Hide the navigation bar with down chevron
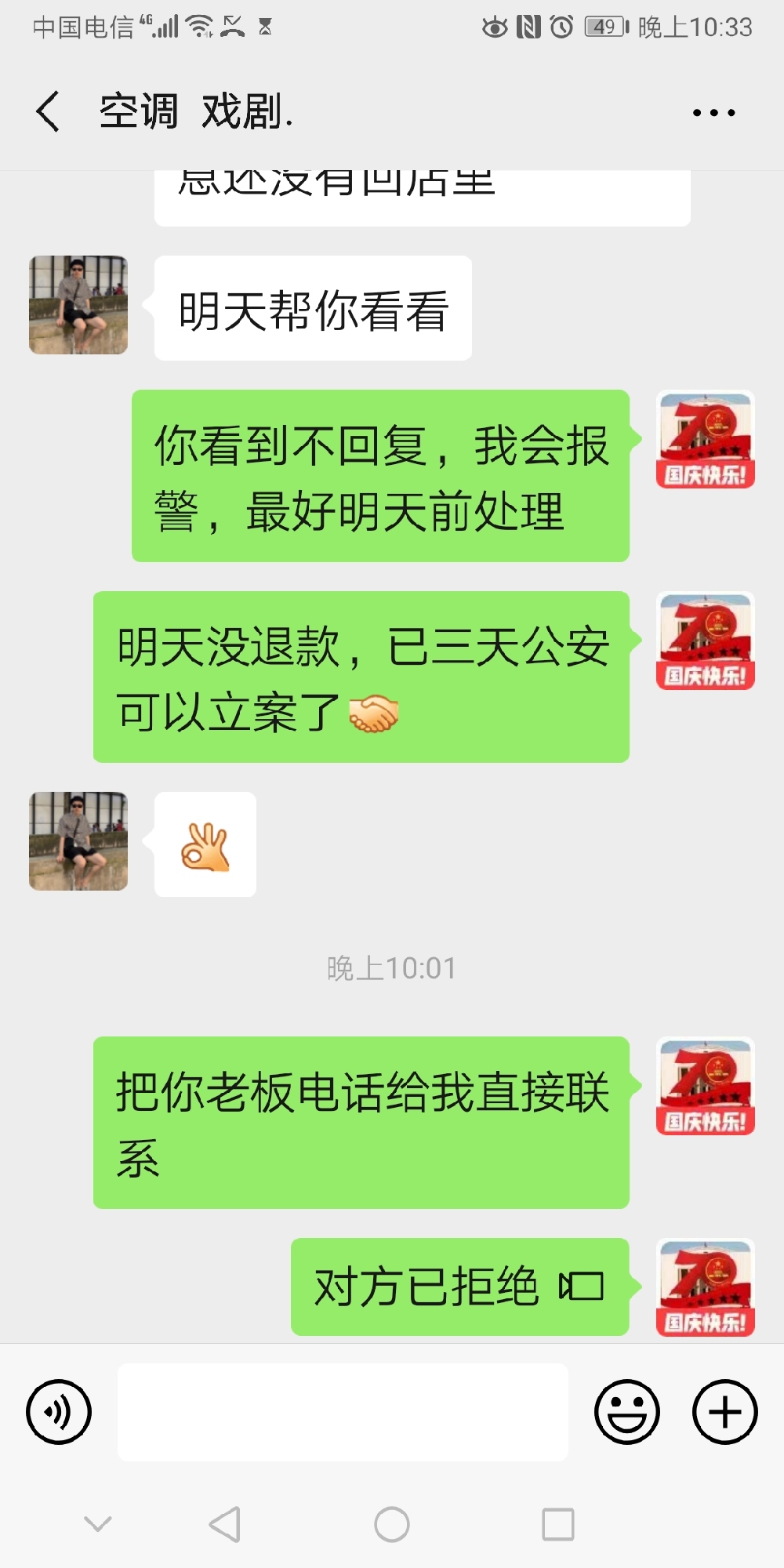Screen dimensions: 784x1568 tap(98, 1525)
